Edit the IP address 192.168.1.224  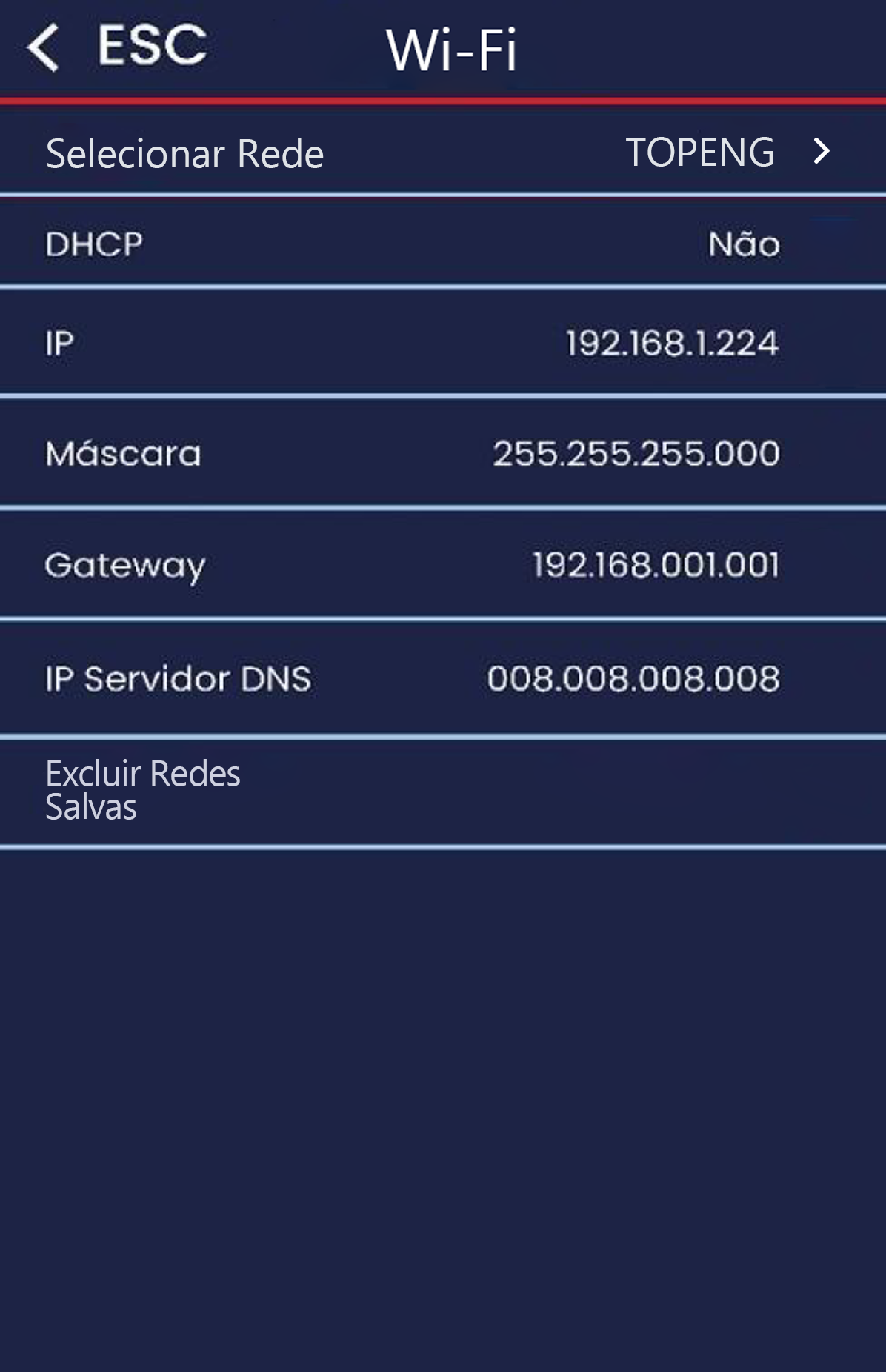point(671,344)
